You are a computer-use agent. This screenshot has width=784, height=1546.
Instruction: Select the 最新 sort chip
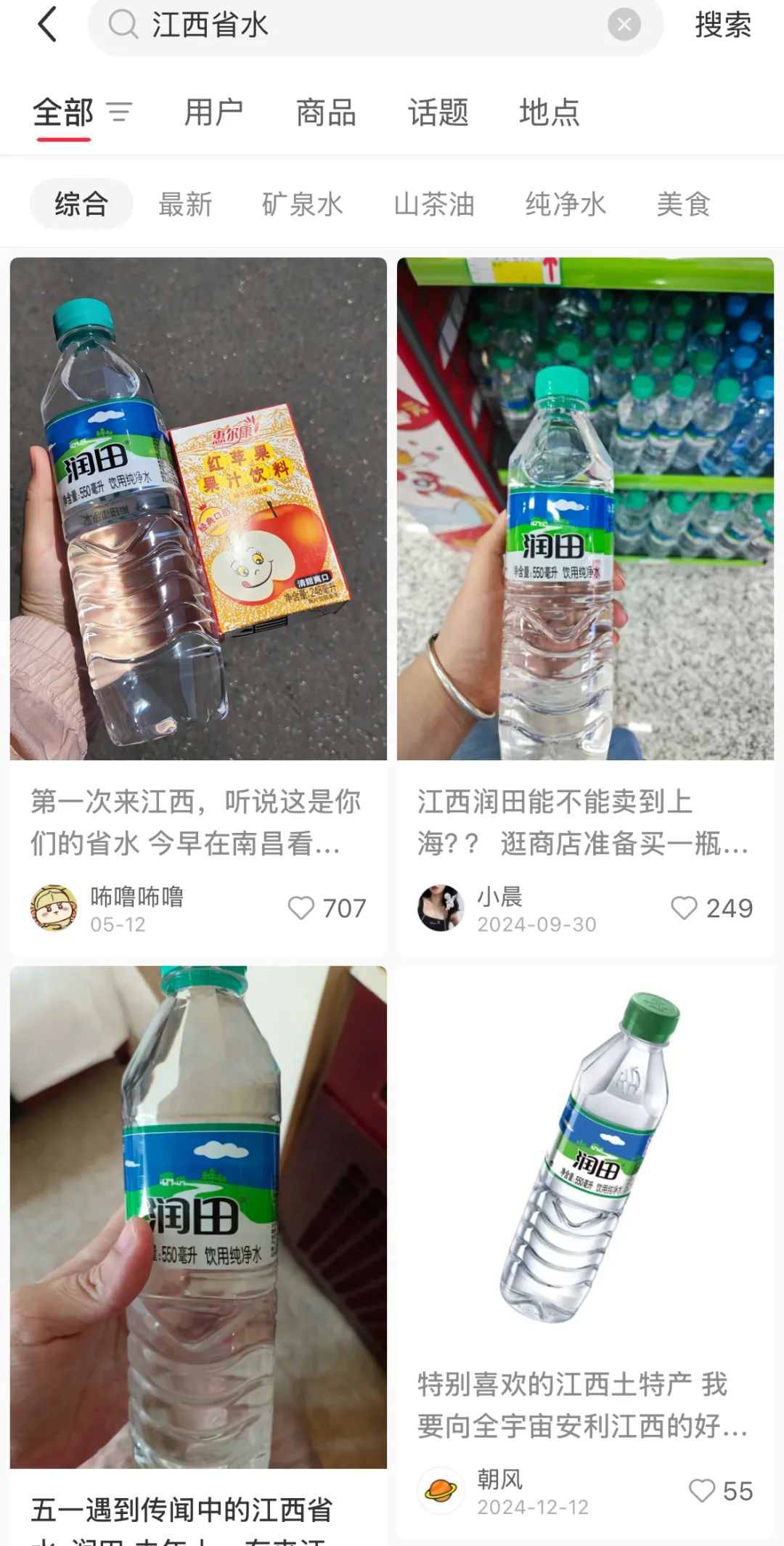[x=186, y=204]
